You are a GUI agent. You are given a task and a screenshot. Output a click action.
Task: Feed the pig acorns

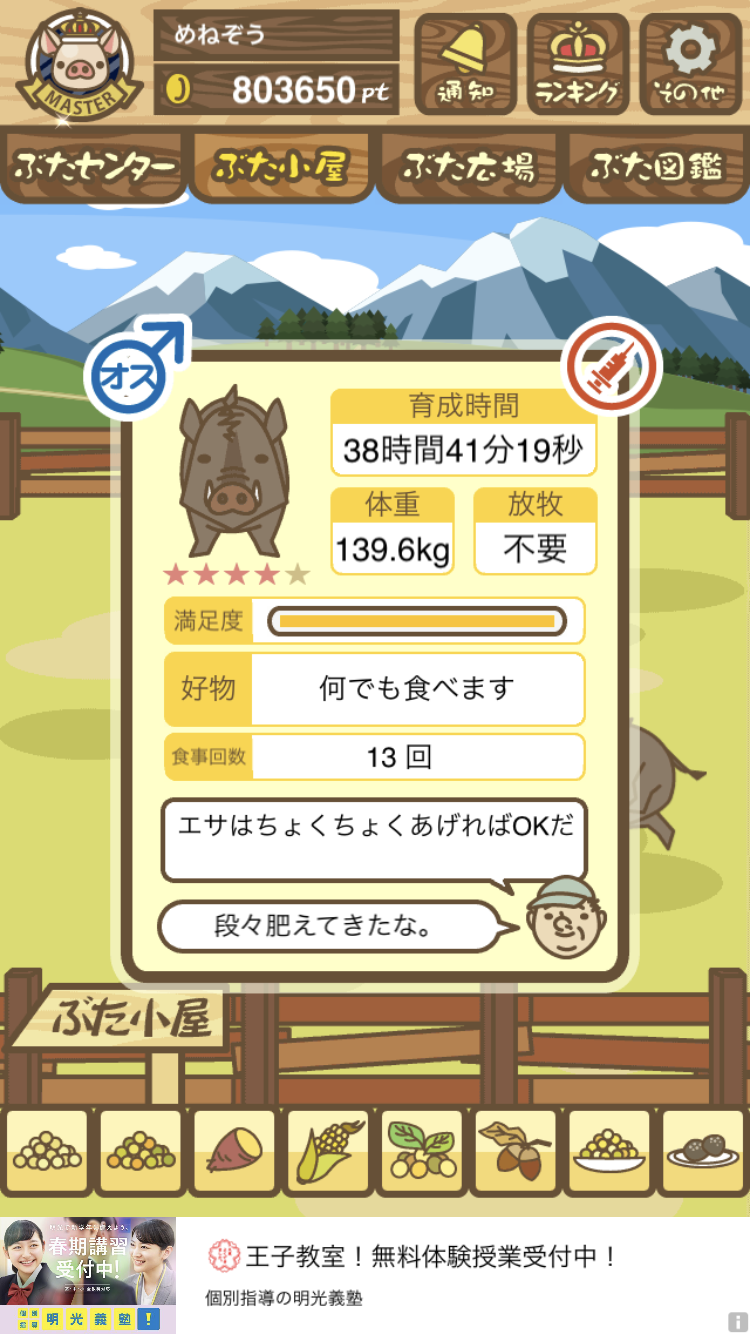point(515,1152)
